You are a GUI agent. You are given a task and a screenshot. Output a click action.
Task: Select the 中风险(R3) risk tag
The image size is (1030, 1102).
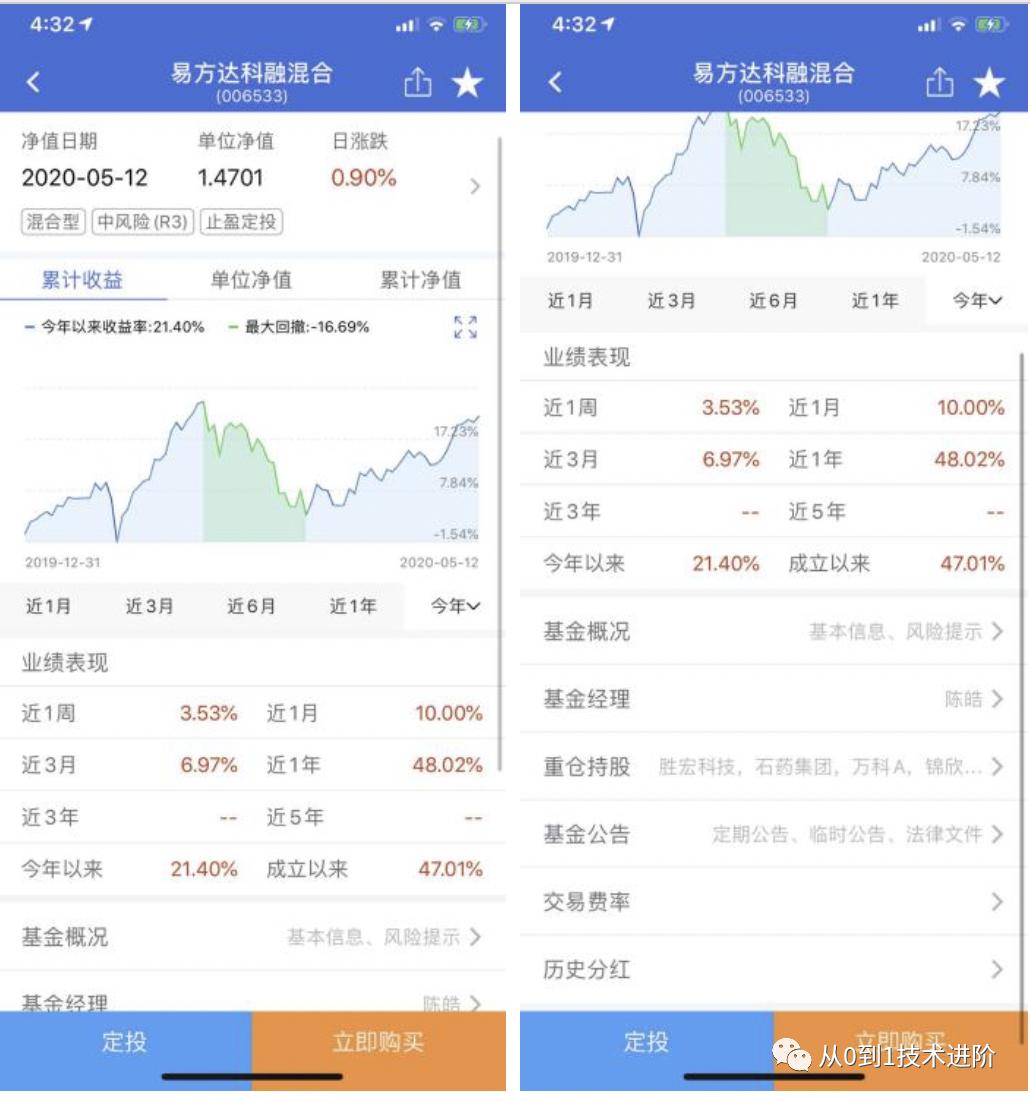pyautogui.click(x=141, y=224)
